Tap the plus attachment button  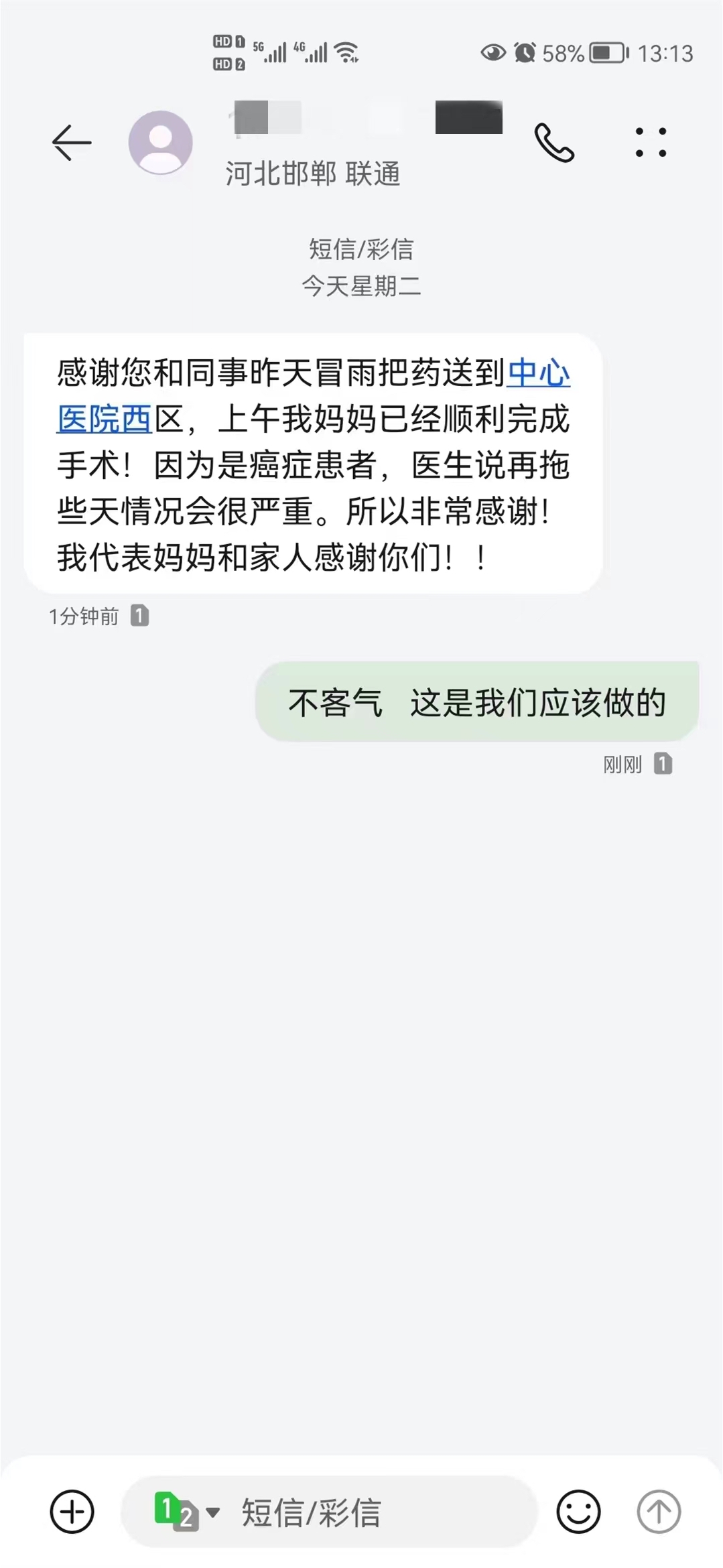pos(72,1512)
